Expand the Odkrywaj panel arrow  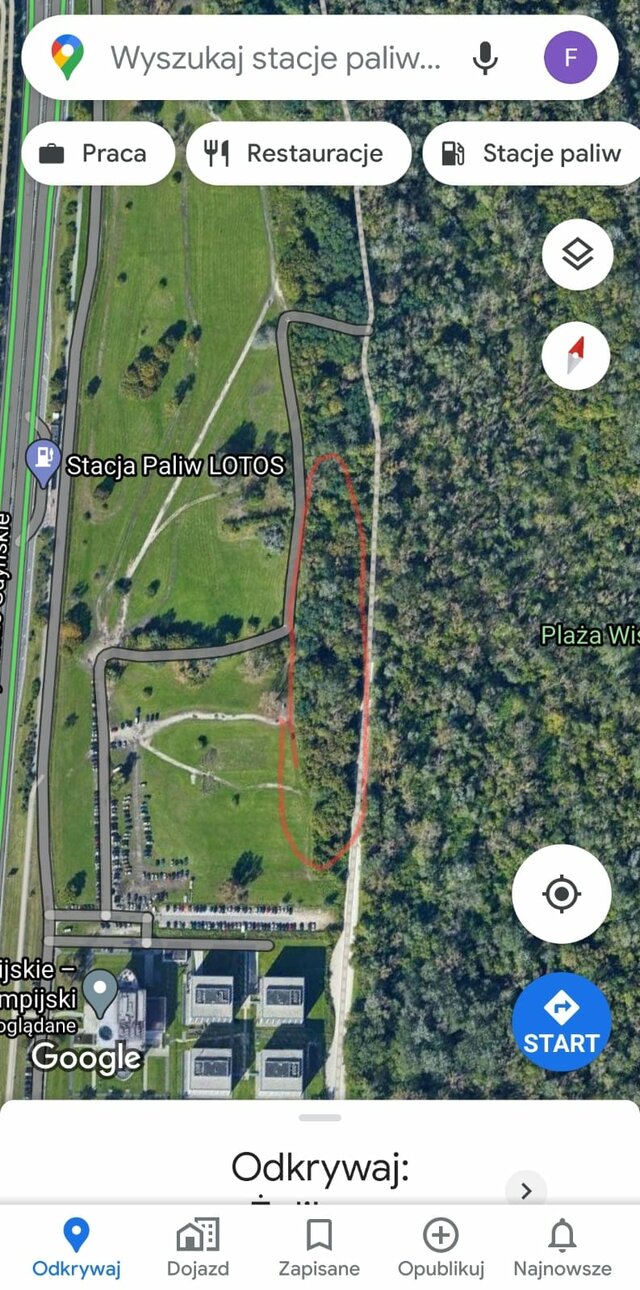[x=526, y=1190]
